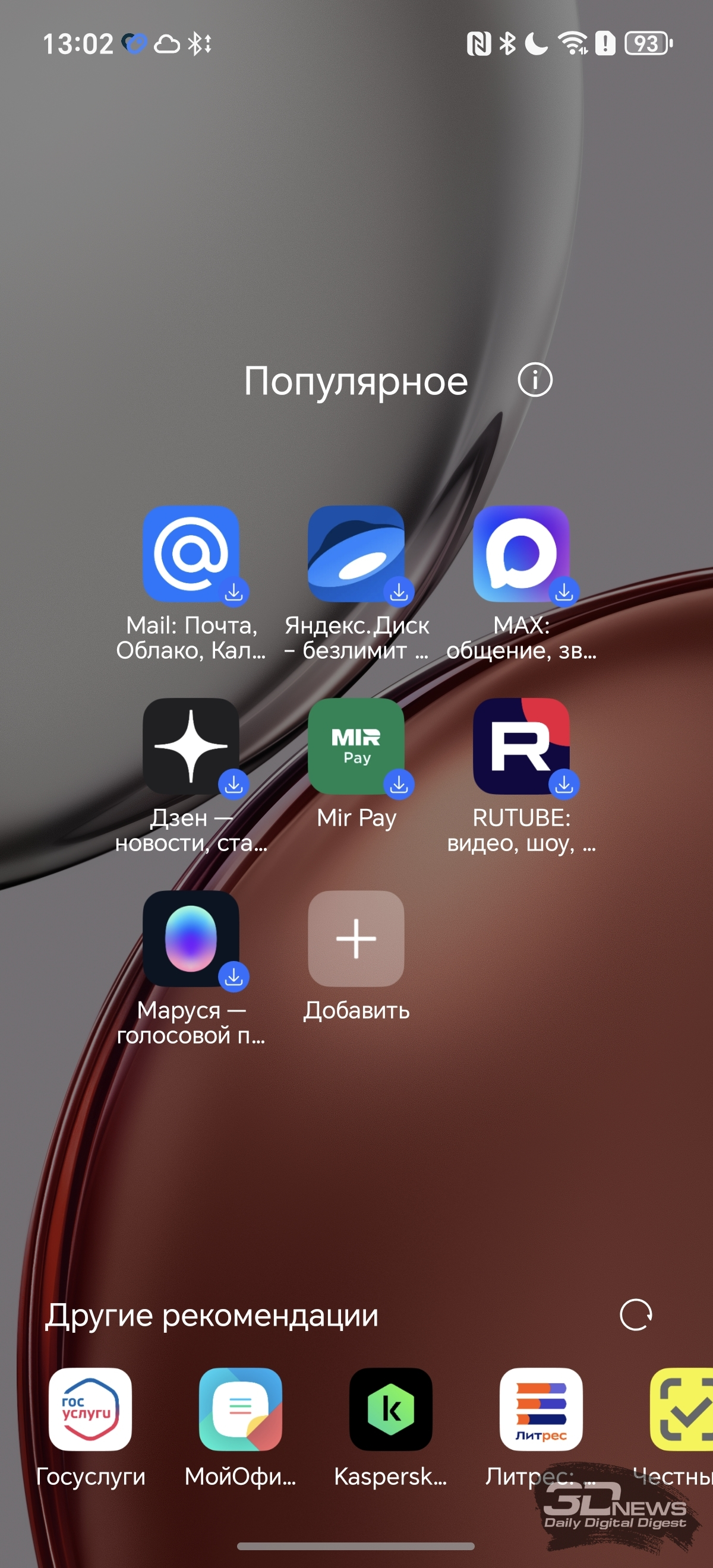The image size is (713, 1568).
Task: Open the info icon next to Популярное
Action: [x=535, y=381]
